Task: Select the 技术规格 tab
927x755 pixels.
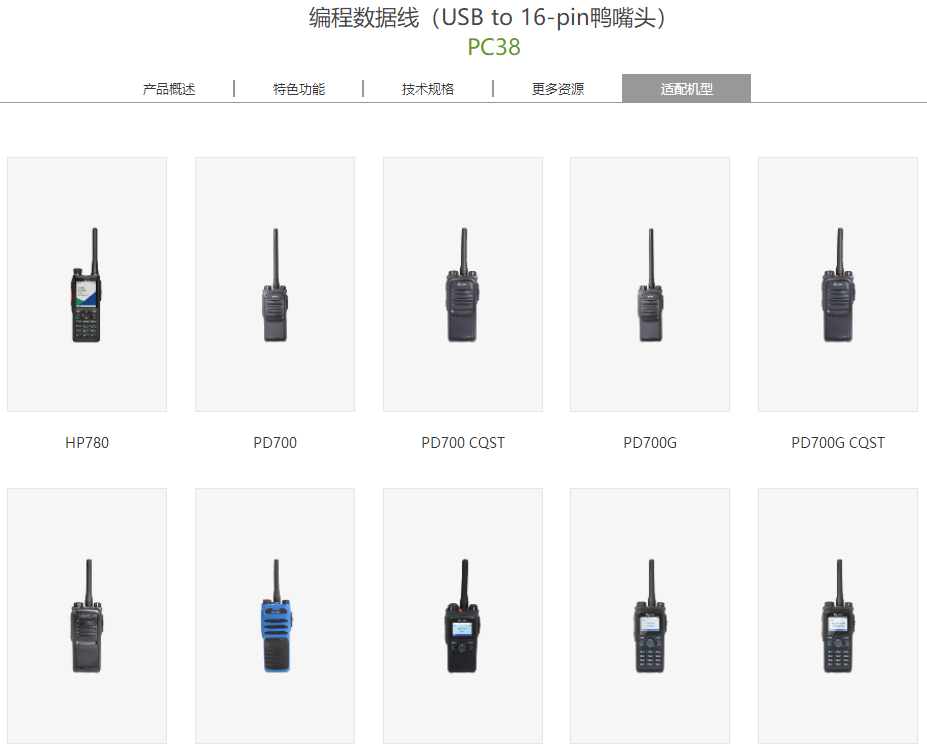Action: [x=428, y=89]
